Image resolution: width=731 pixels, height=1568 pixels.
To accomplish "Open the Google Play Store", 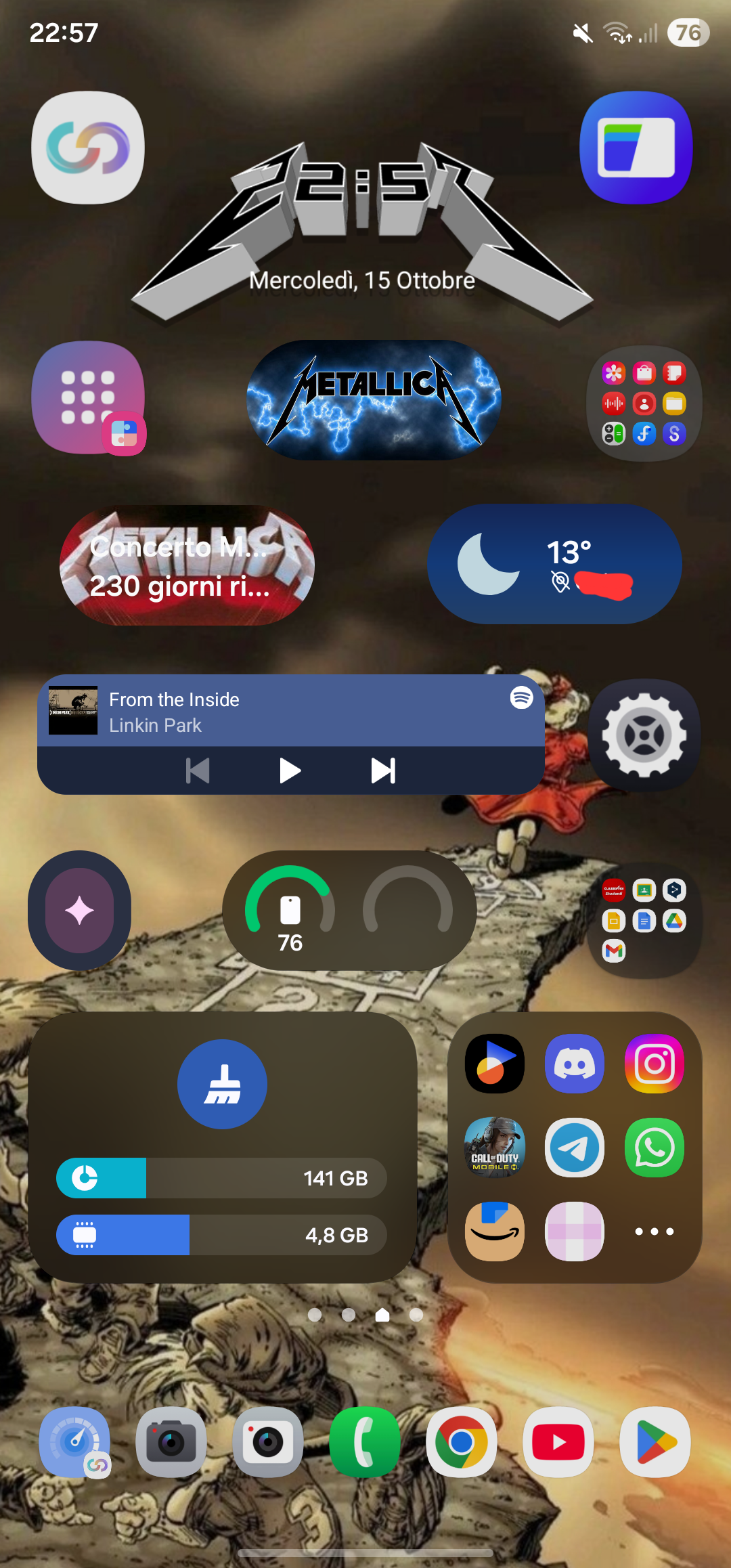I will pyautogui.click(x=655, y=1442).
